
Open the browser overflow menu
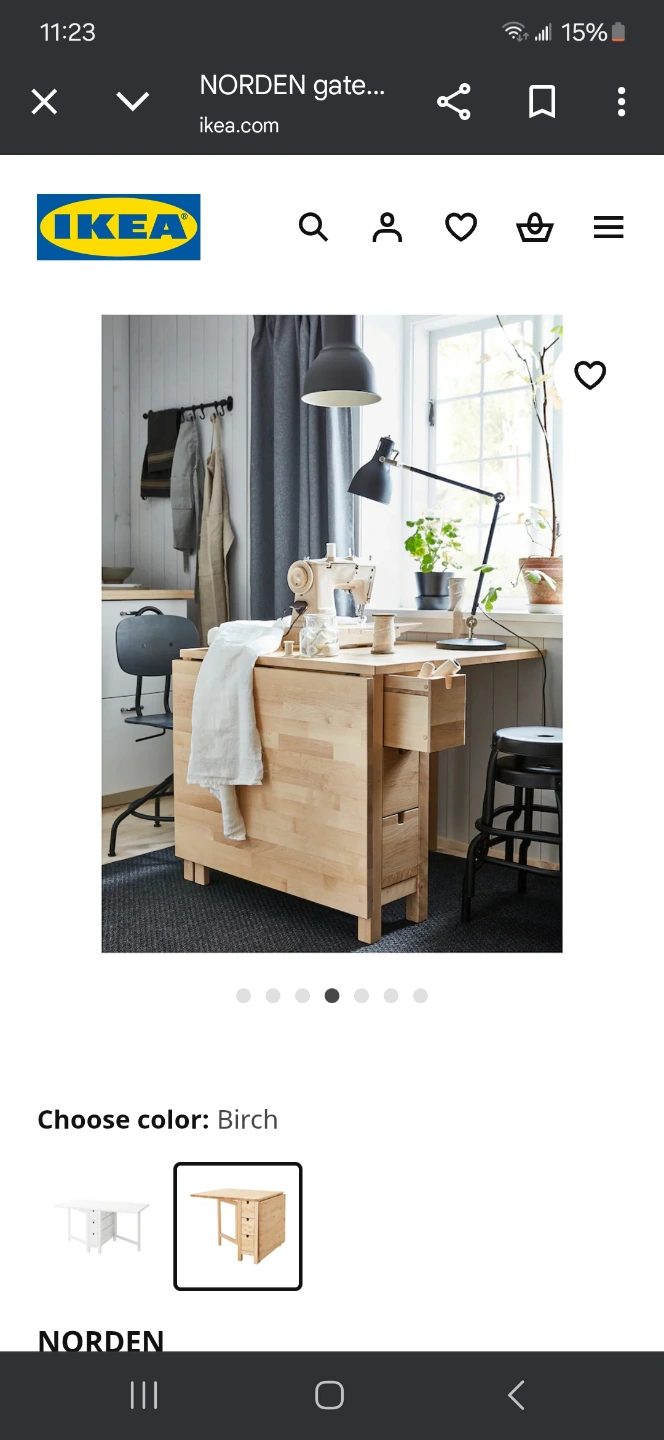tap(621, 102)
